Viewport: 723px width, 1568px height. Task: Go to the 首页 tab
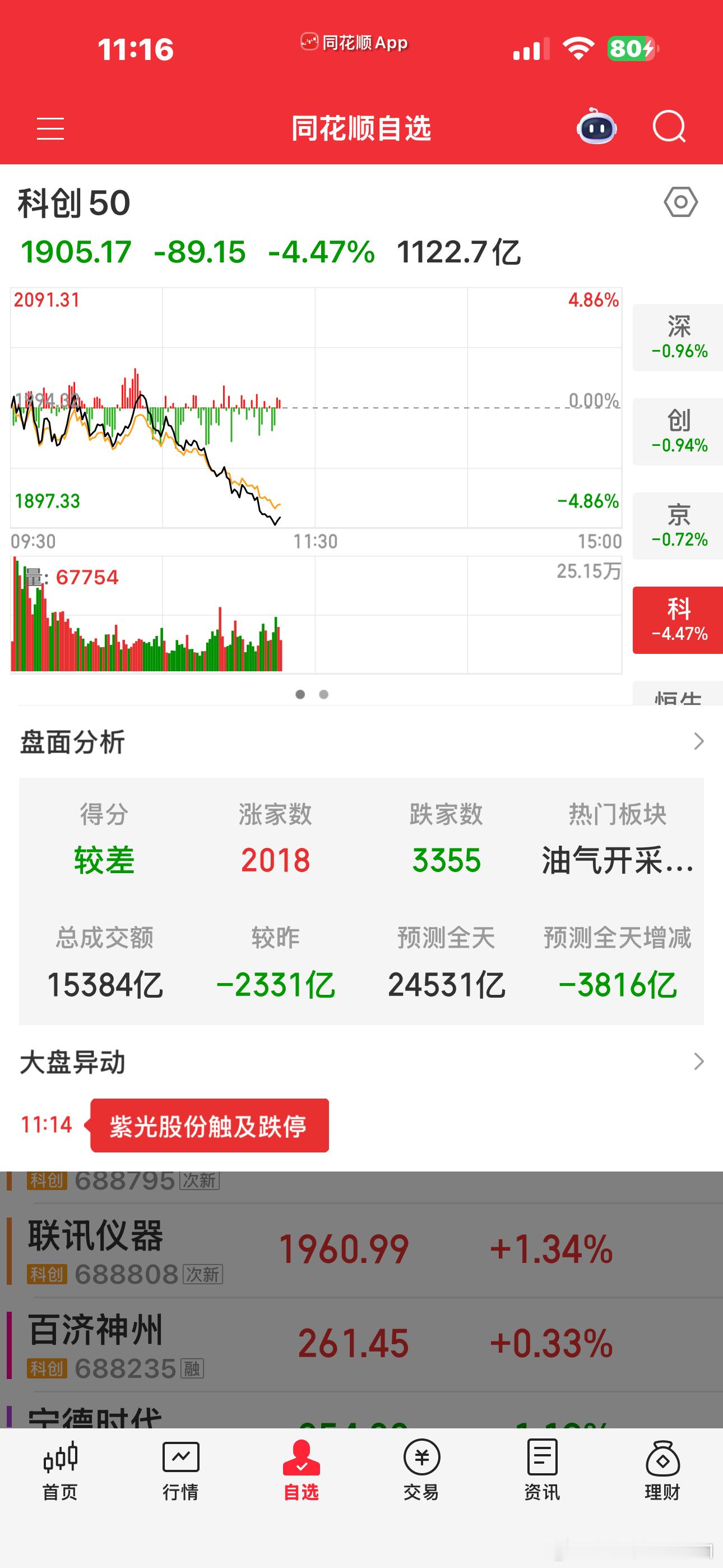[61, 1470]
